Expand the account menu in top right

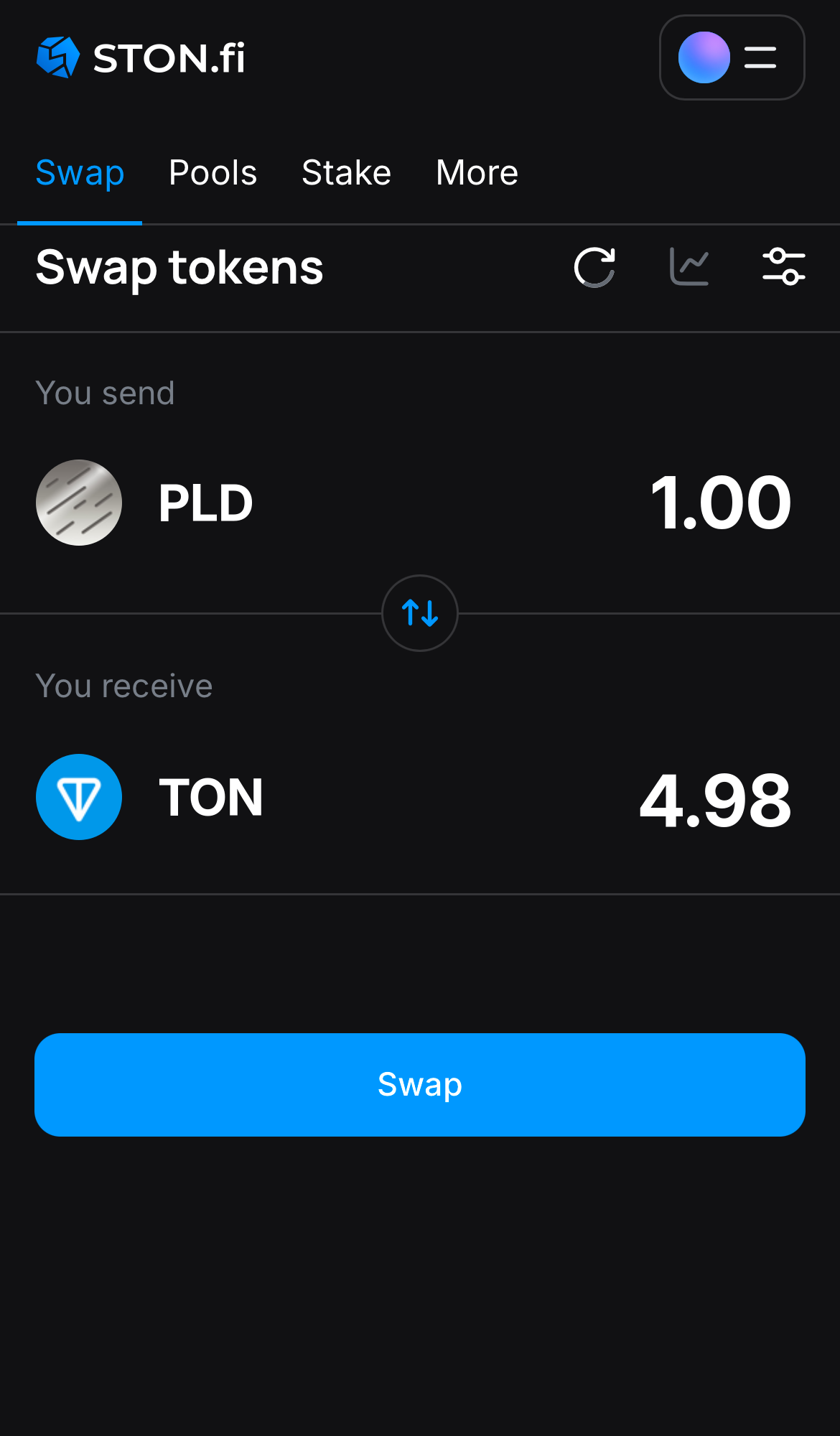click(x=732, y=57)
